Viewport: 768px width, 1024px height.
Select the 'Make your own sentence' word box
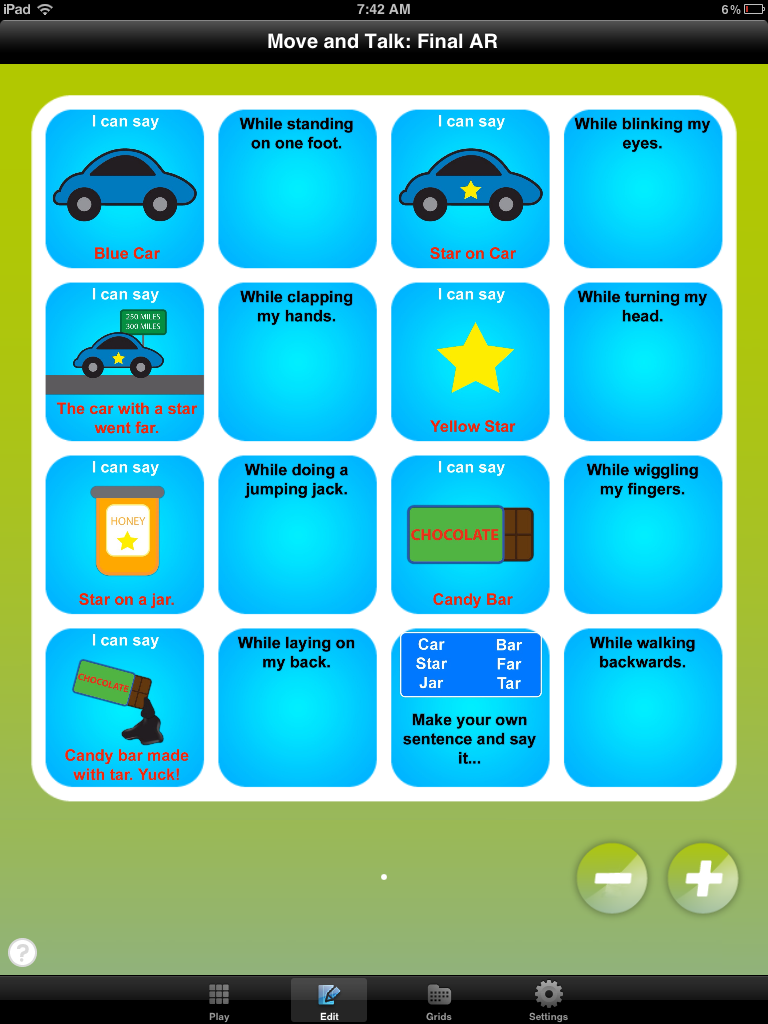[470, 664]
